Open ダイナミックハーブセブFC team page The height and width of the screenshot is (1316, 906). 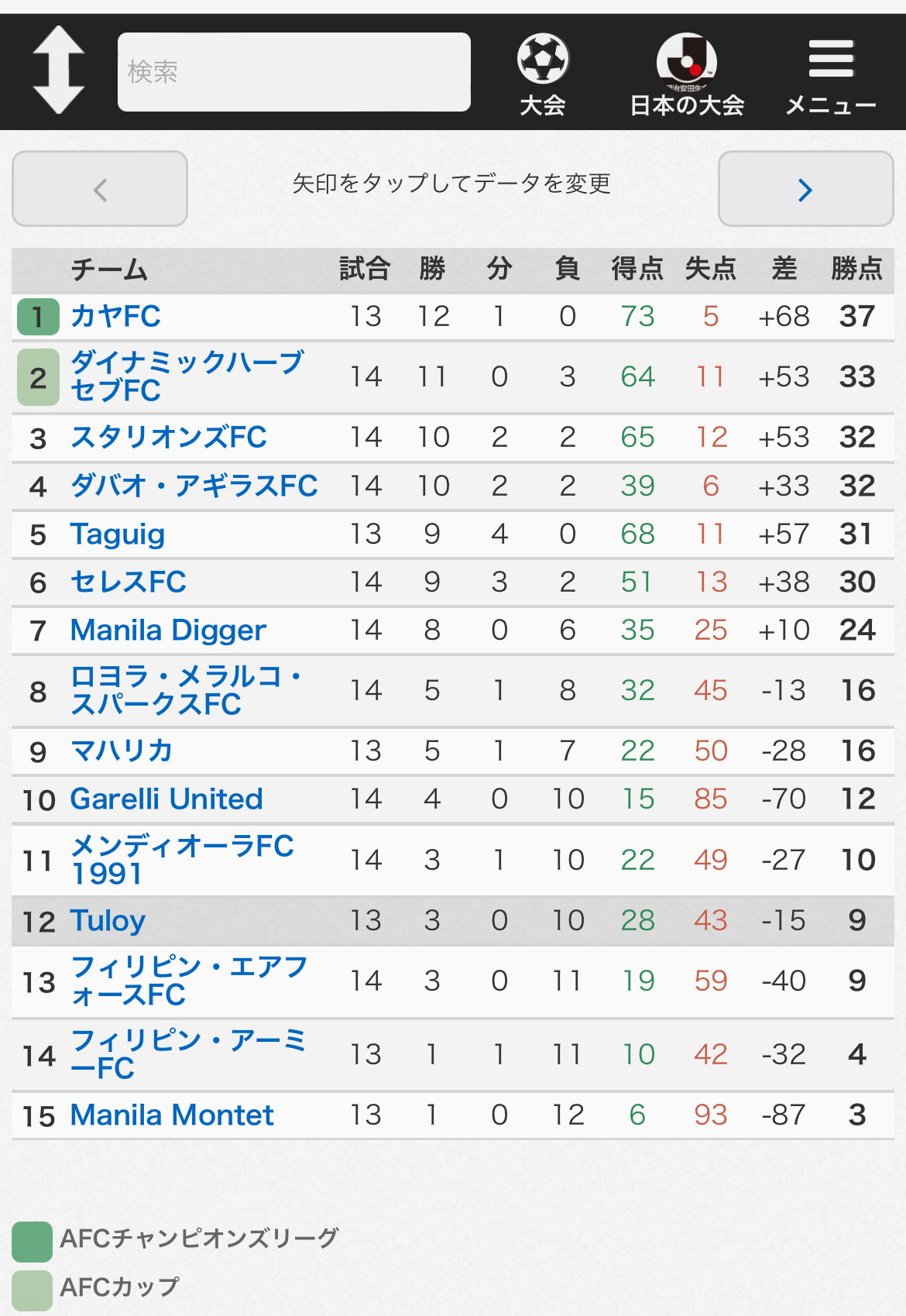click(187, 376)
